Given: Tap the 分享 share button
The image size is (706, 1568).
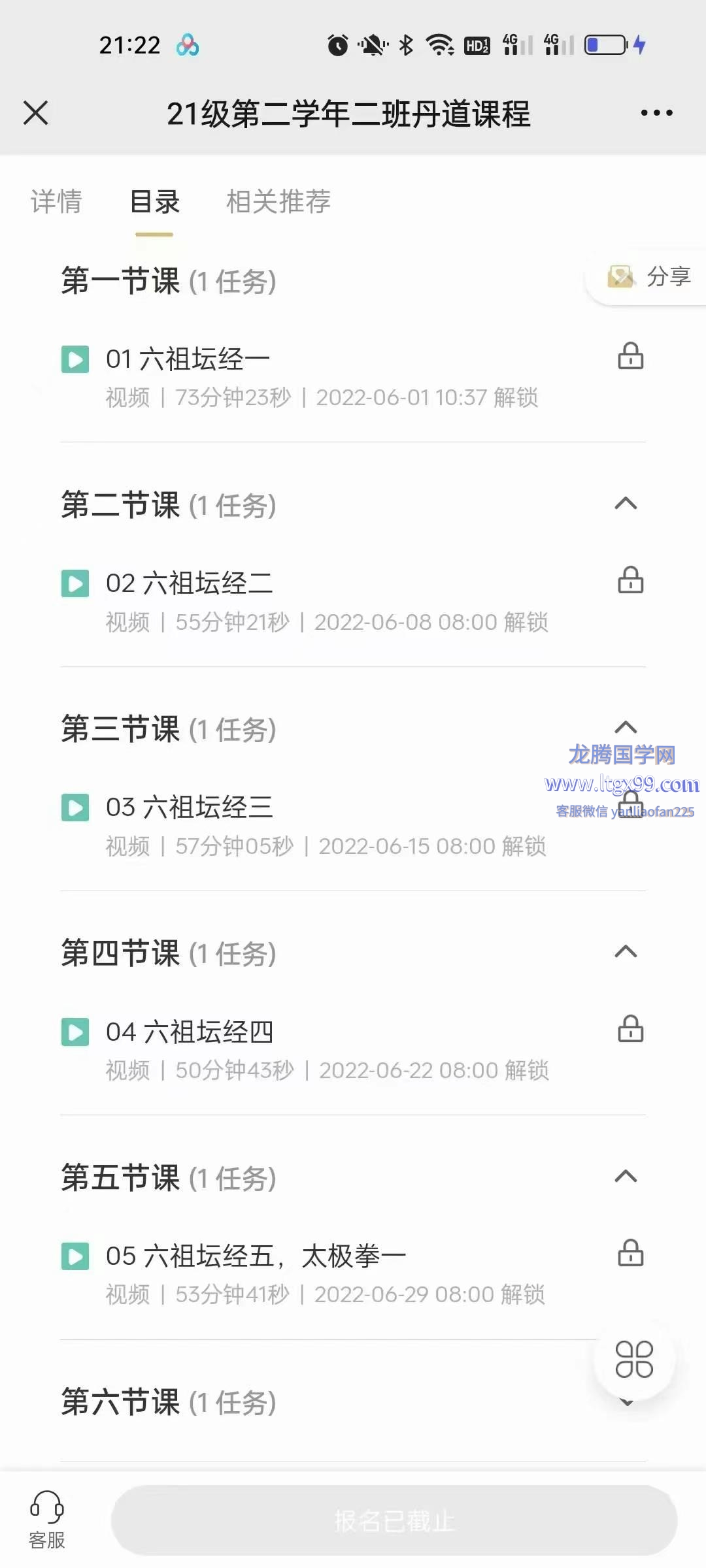Looking at the screenshot, I should click(x=648, y=277).
